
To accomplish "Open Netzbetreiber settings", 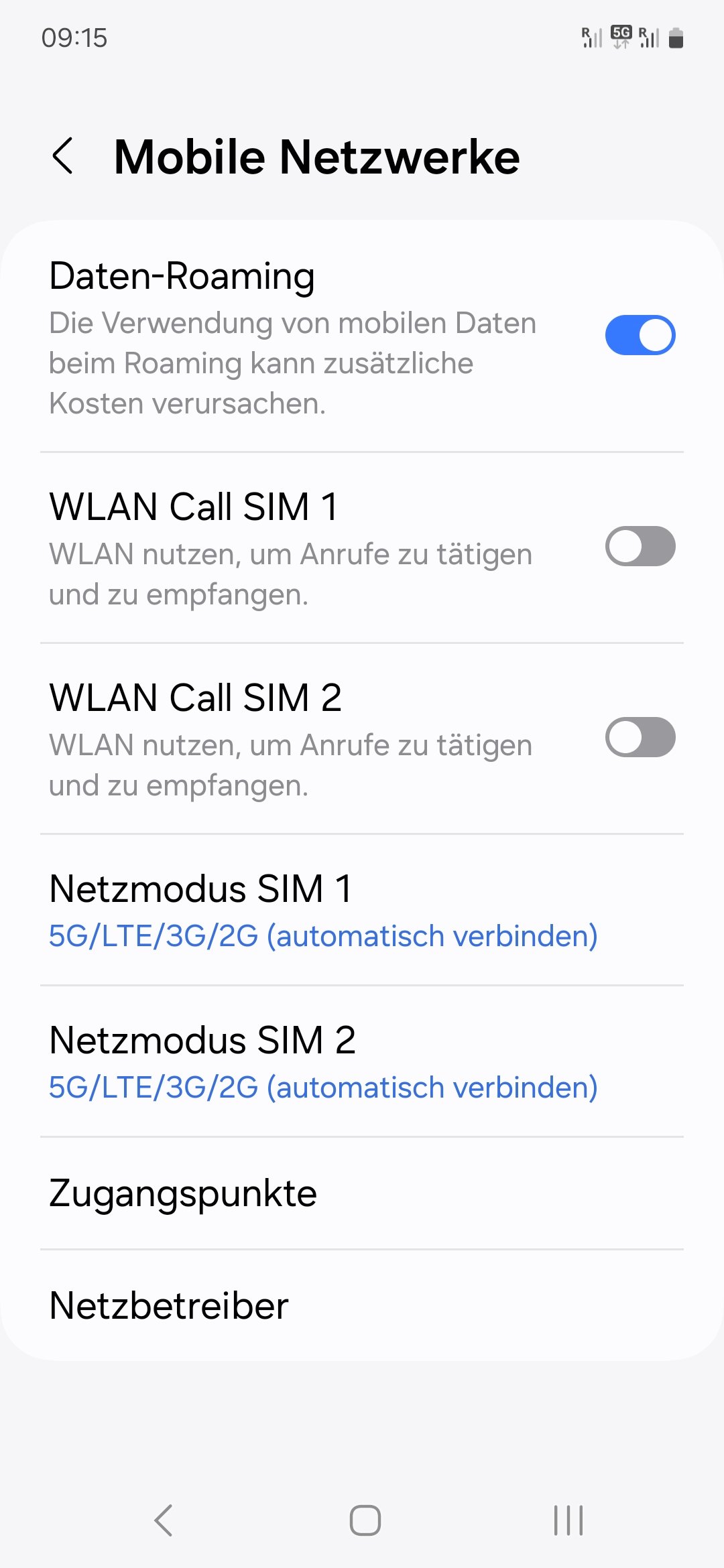I will (x=169, y=1305).
